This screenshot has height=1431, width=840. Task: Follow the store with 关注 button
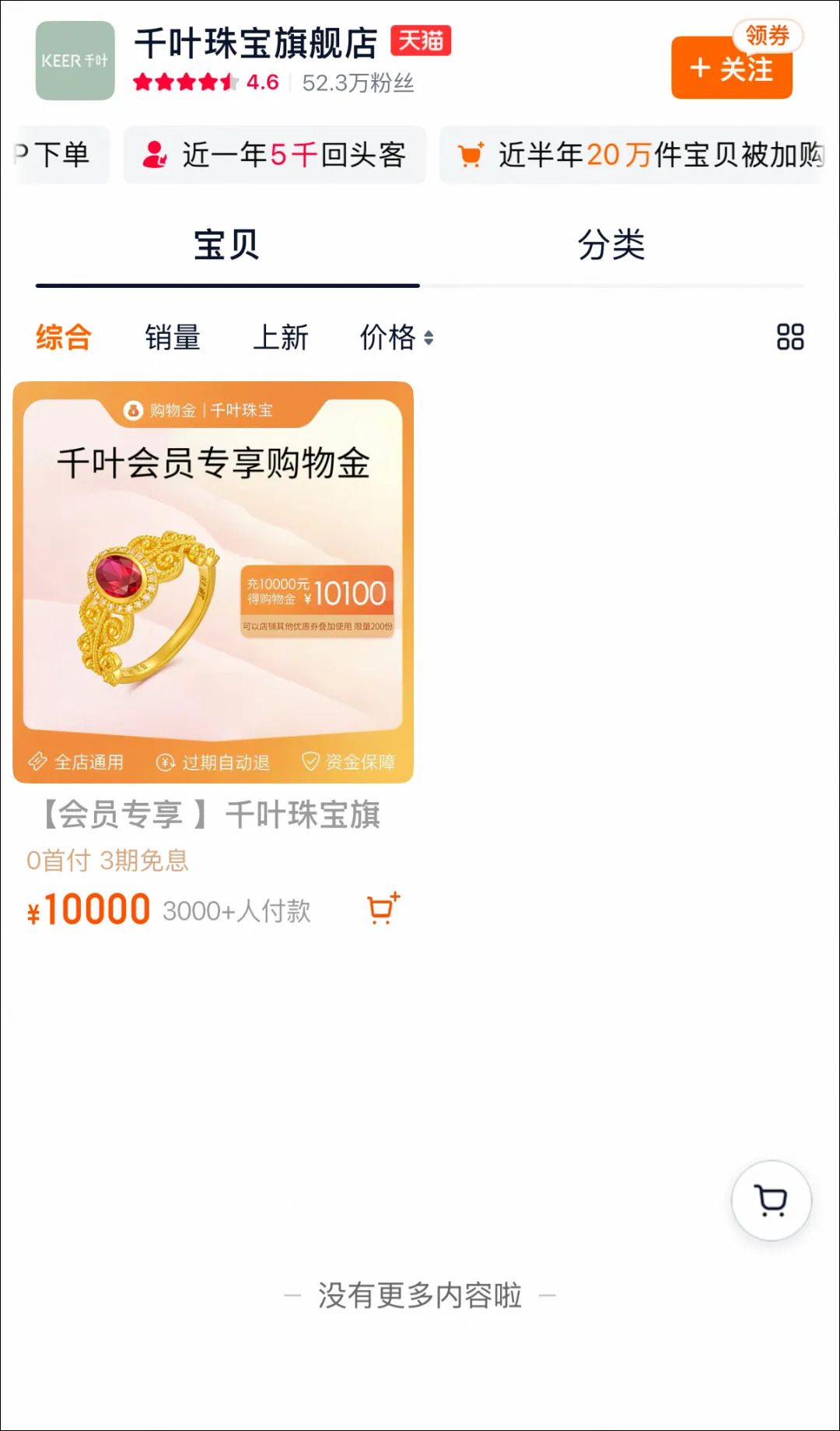point(731,68)
